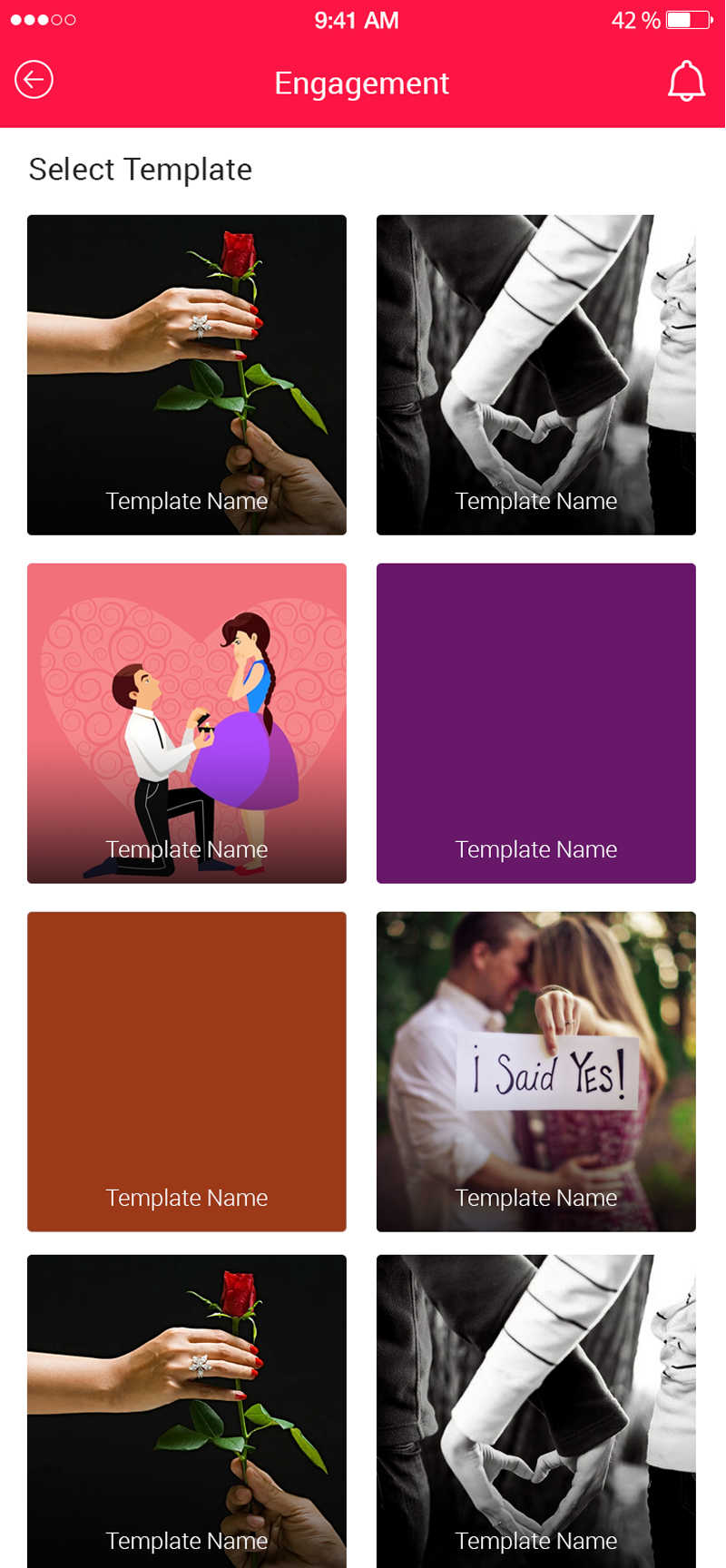Open the 'I Said Yes!' photo template

tap(536, 1072)
